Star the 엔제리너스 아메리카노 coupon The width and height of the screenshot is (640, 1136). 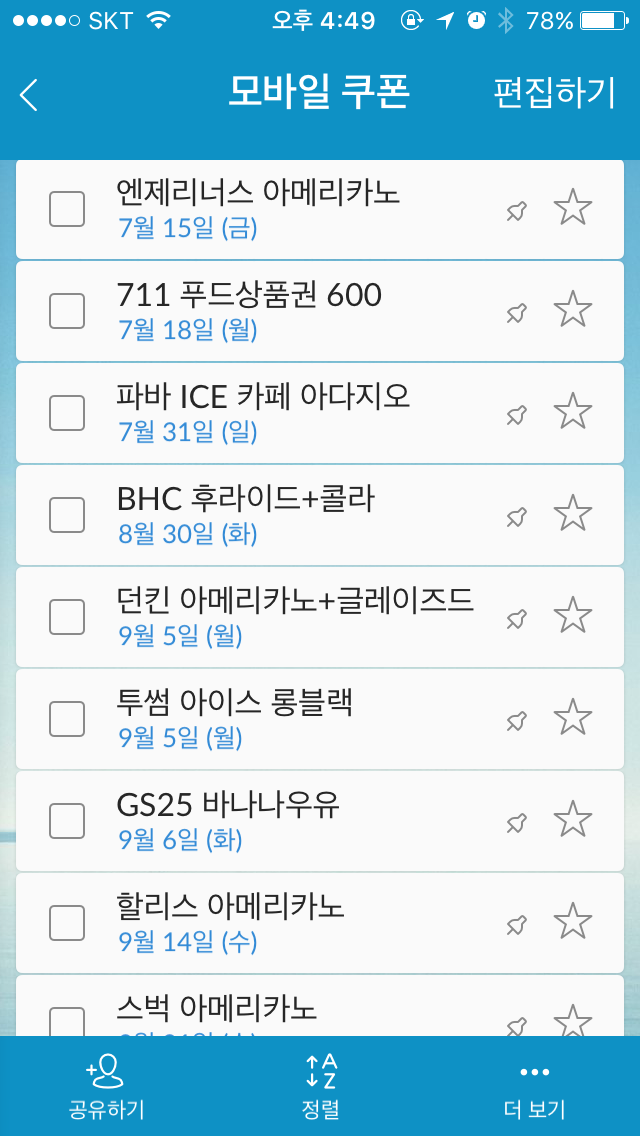pos(573,208)
